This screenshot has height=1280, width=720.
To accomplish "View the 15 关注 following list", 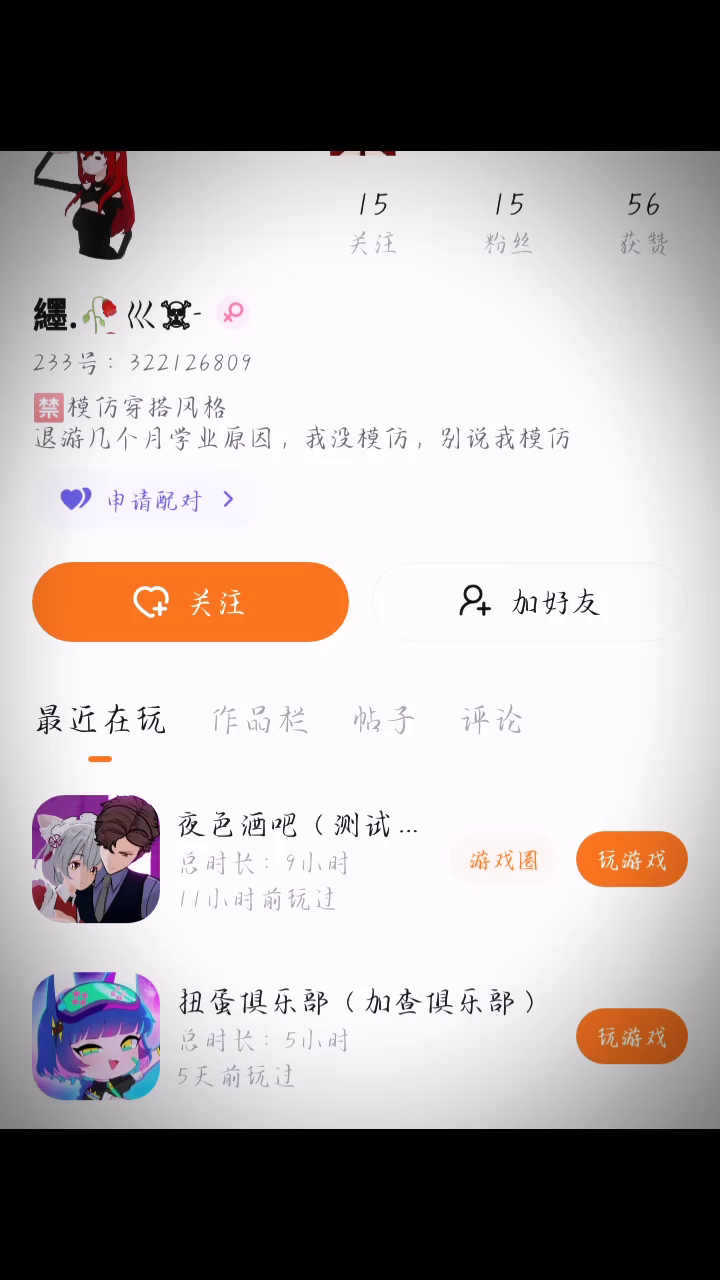I will (x=373, y=222).
